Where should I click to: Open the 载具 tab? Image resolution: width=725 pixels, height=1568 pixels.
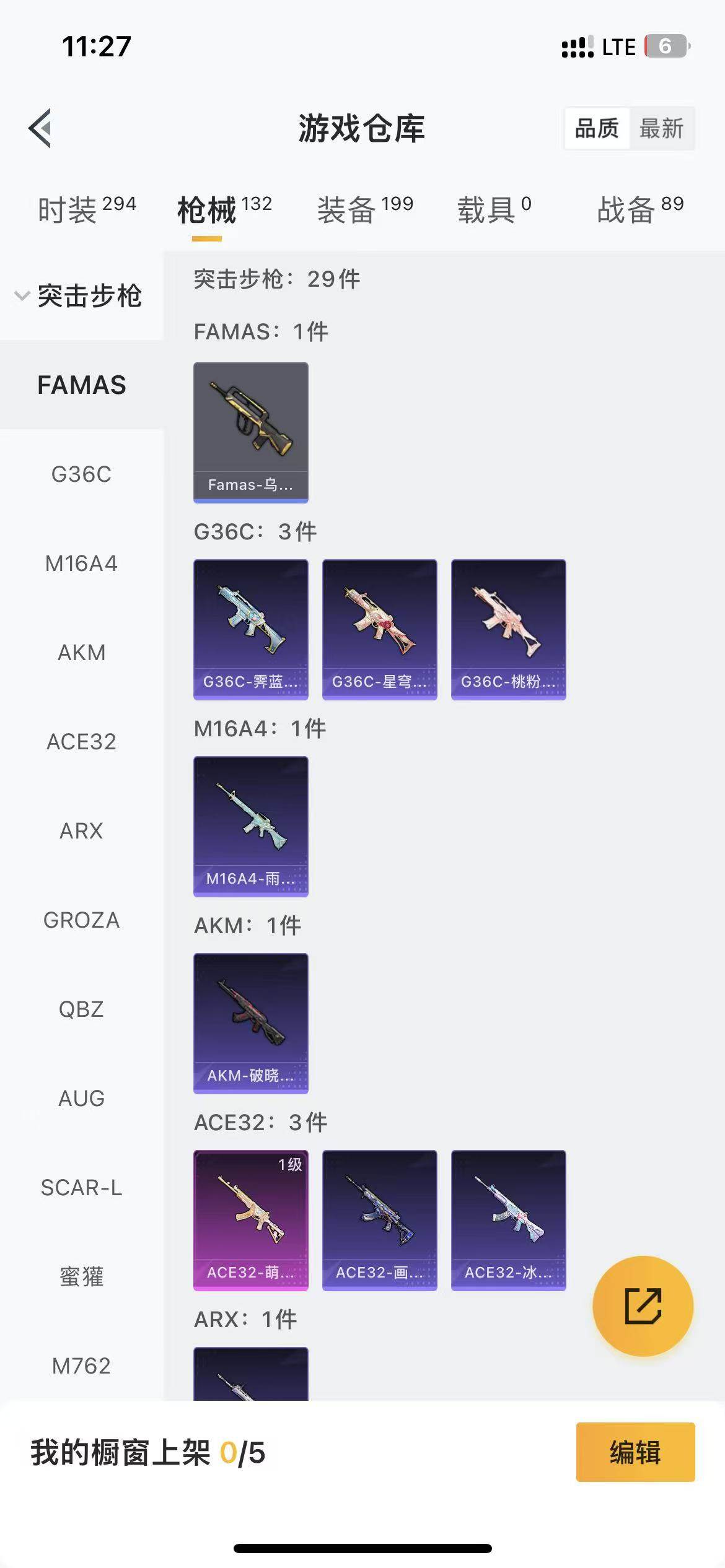point(494,209)
